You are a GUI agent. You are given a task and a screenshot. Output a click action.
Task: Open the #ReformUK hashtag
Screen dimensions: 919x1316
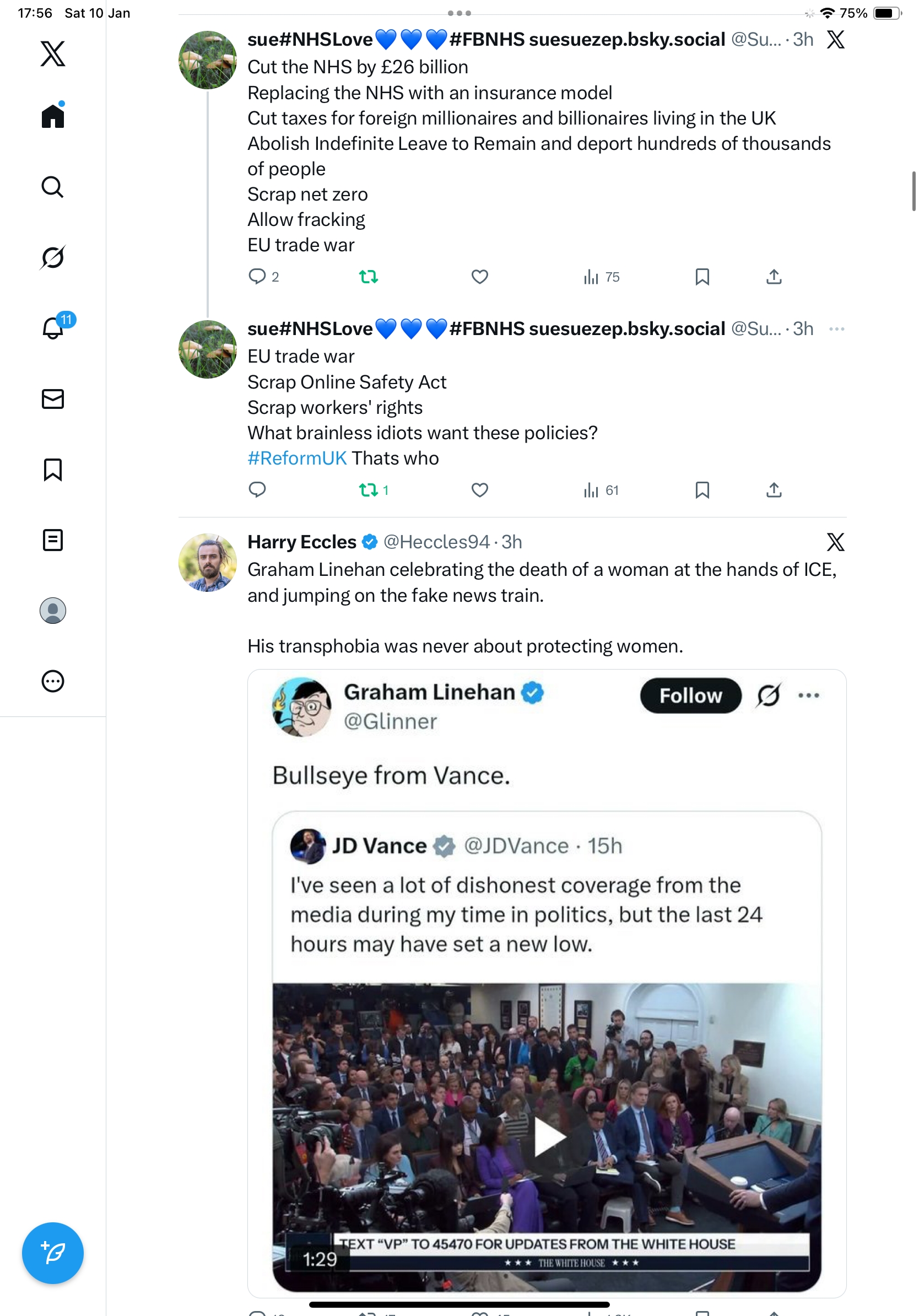[297, 459]
